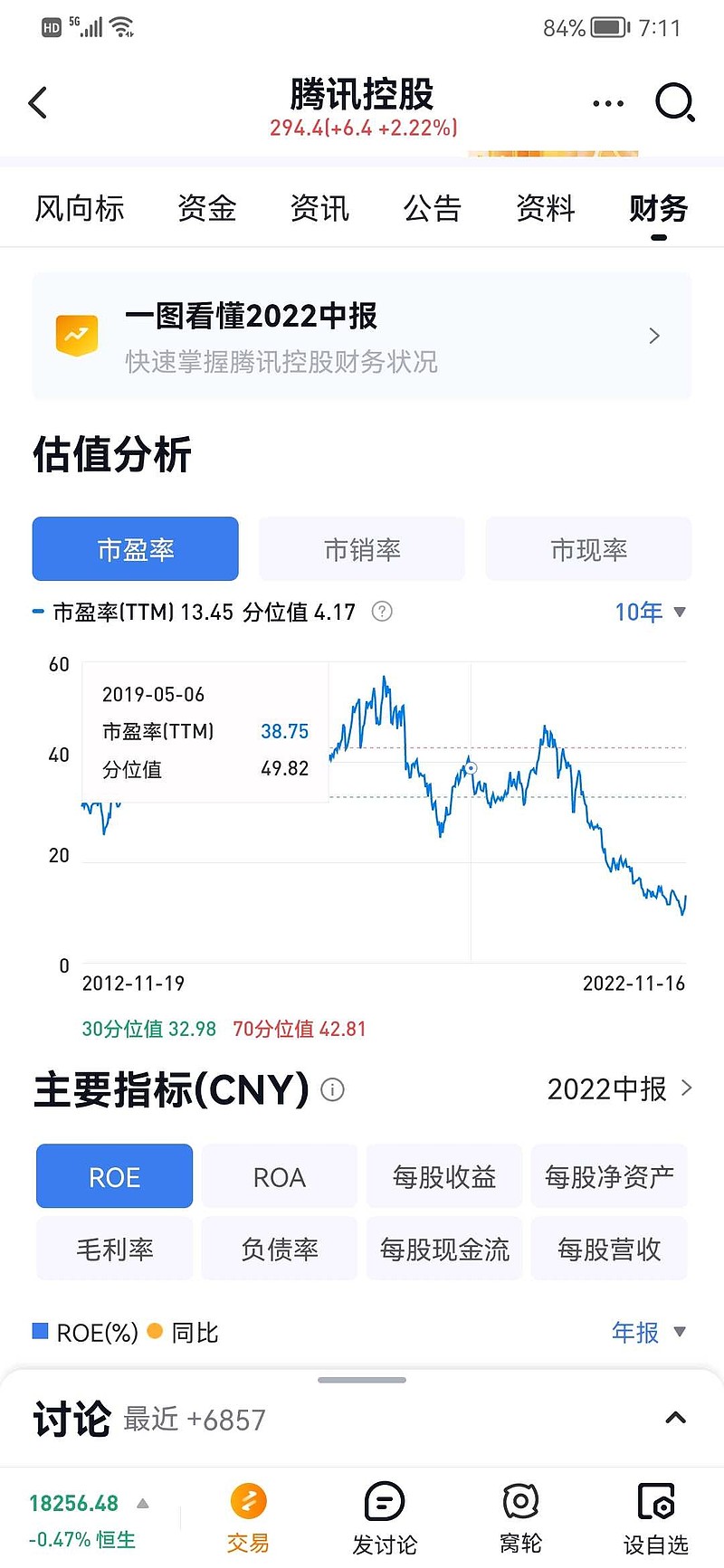Select the ROA indicator chip
This screenshot has height=1568, width=724.
tap(280, 1176)
